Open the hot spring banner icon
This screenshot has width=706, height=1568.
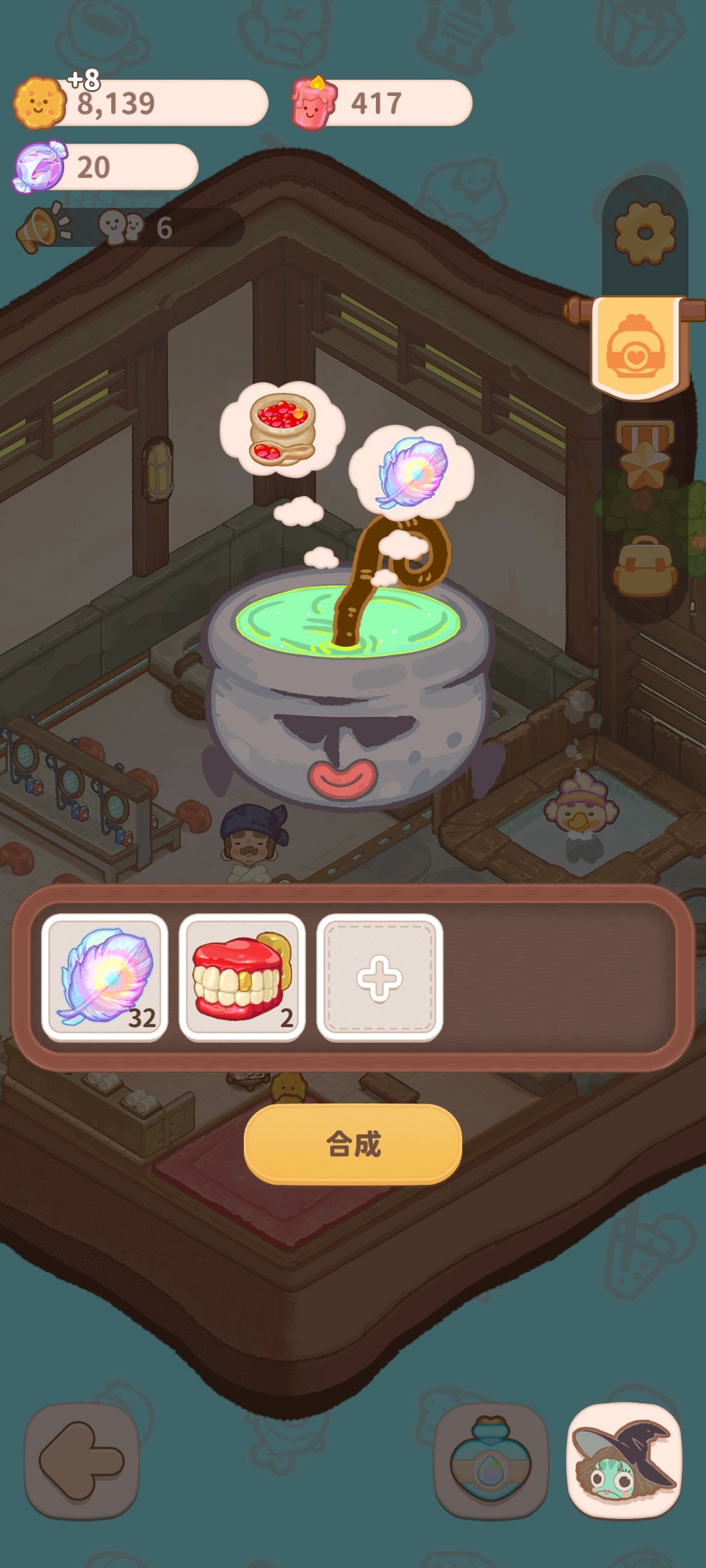coord(637,344)
